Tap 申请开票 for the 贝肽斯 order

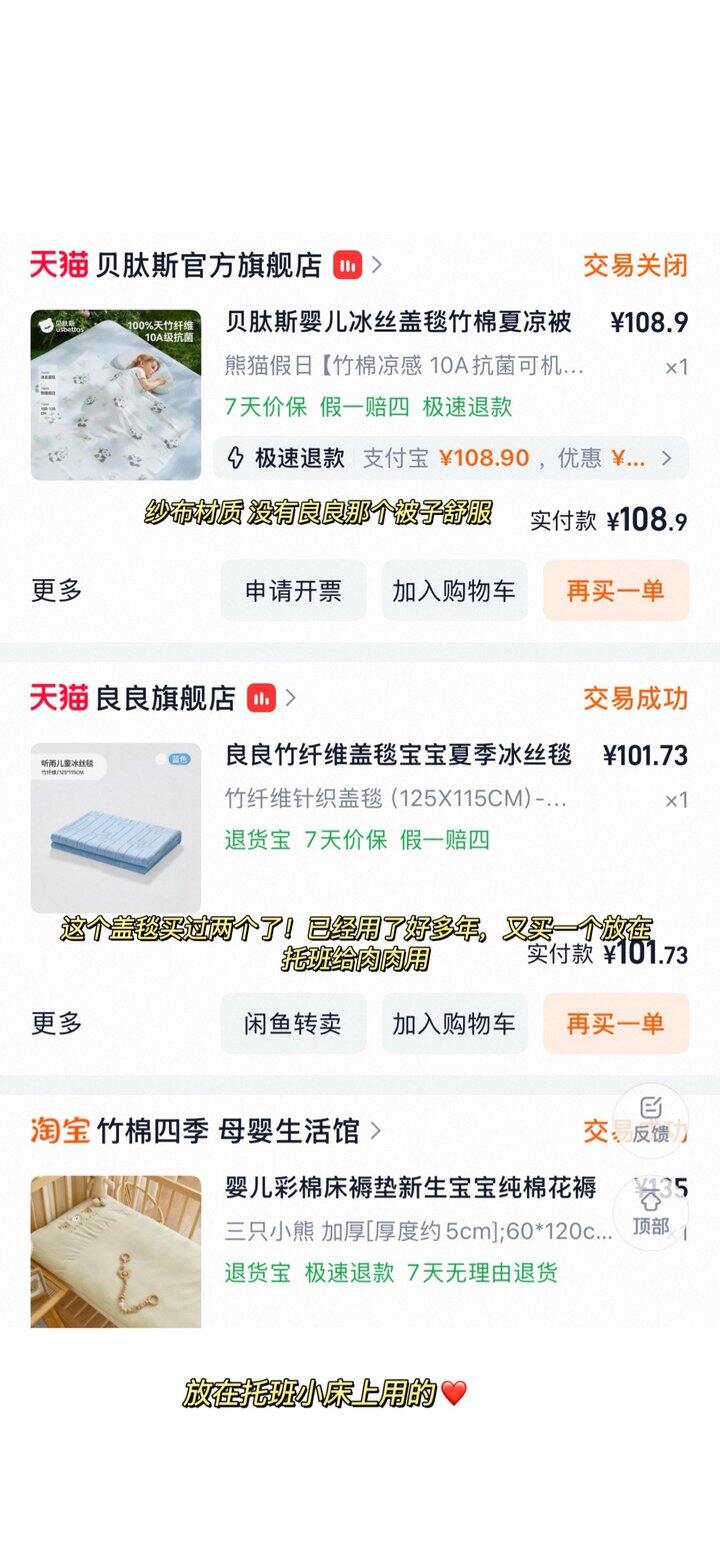click(293, 590)
